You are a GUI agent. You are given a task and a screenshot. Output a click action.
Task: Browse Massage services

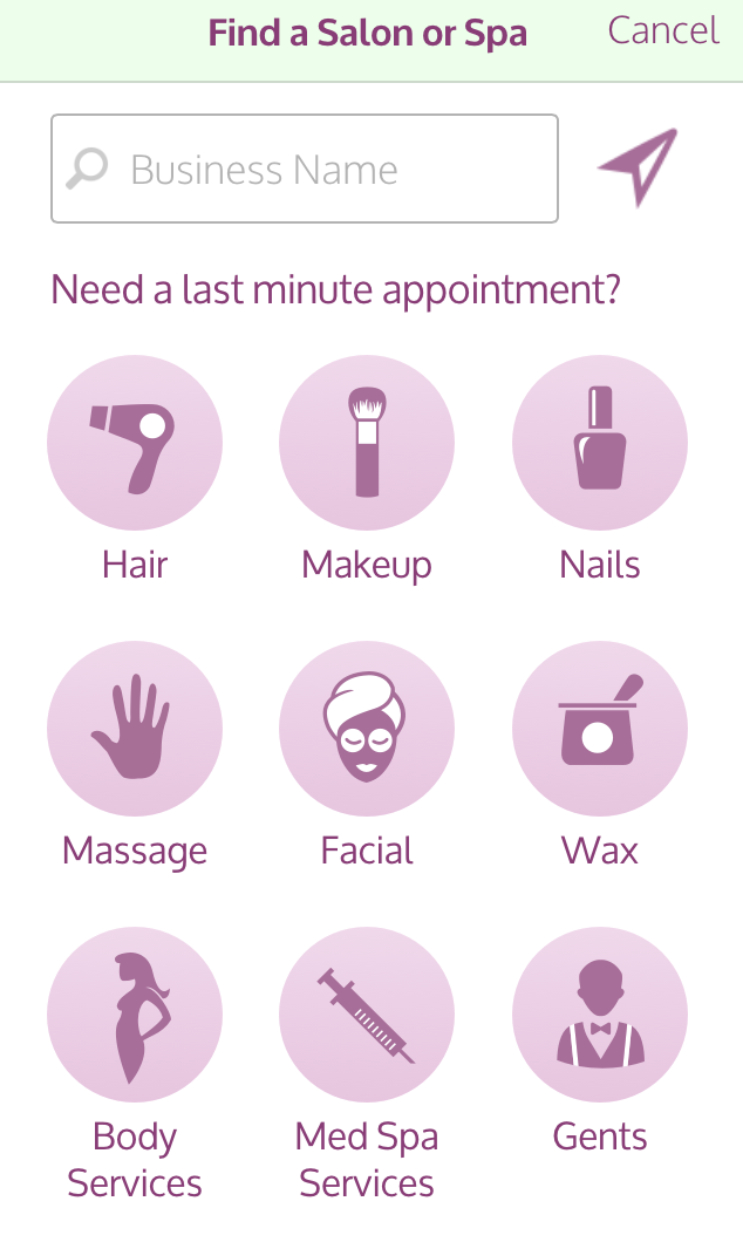[135, 729]
